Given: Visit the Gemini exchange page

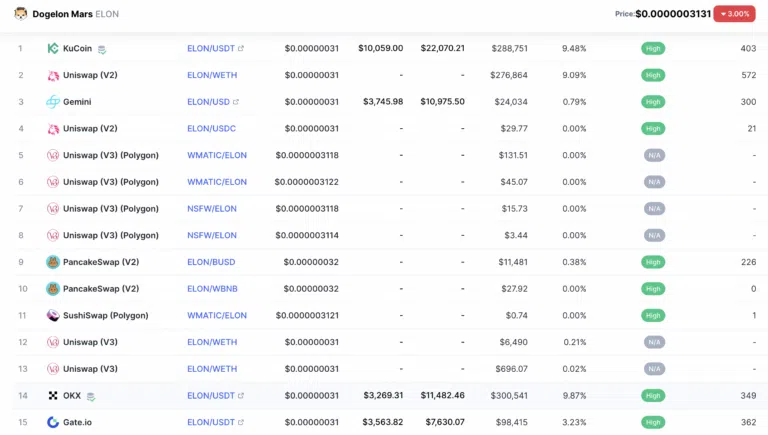Looking at the screenshot, I should pyautogui.click(x=78, y=102).
